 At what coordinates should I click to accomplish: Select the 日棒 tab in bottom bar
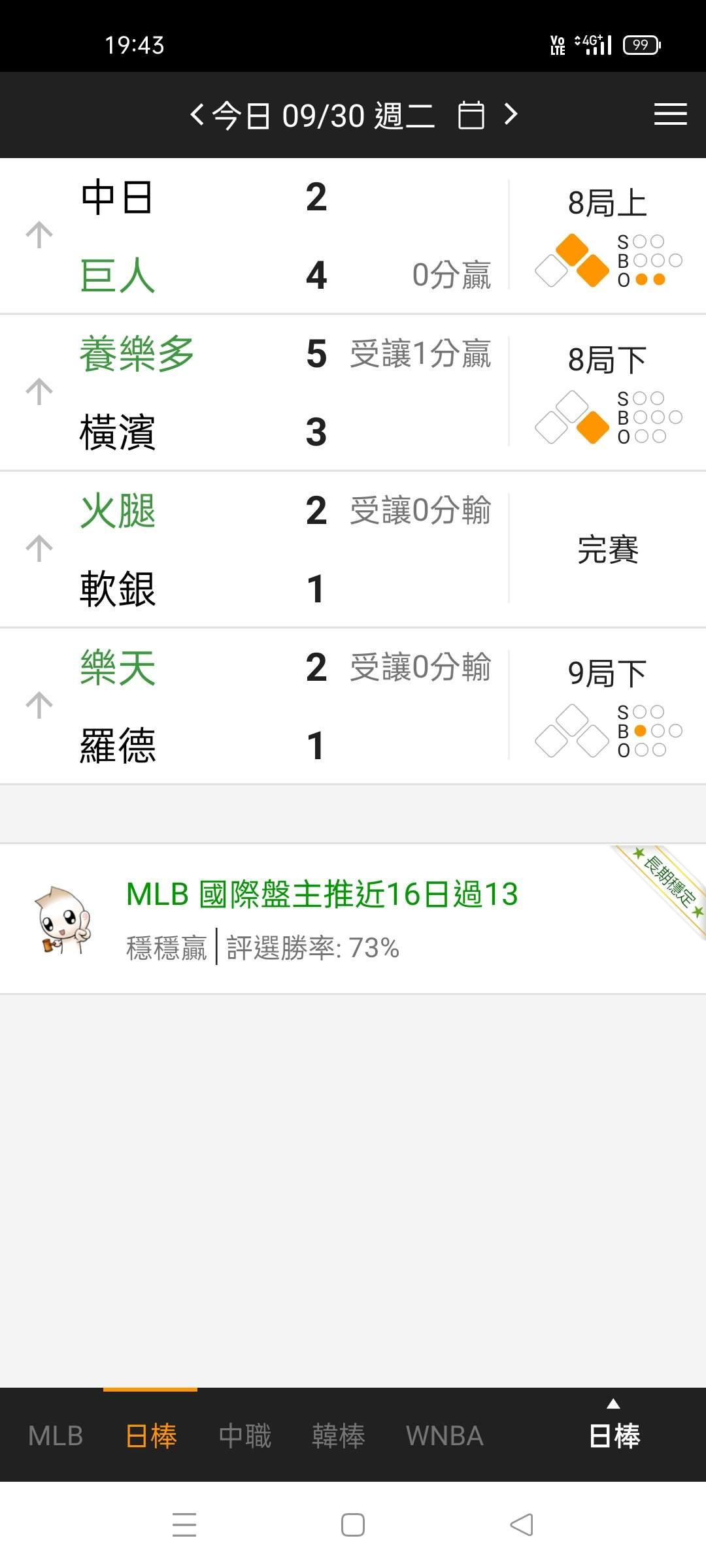(150, 1436)
